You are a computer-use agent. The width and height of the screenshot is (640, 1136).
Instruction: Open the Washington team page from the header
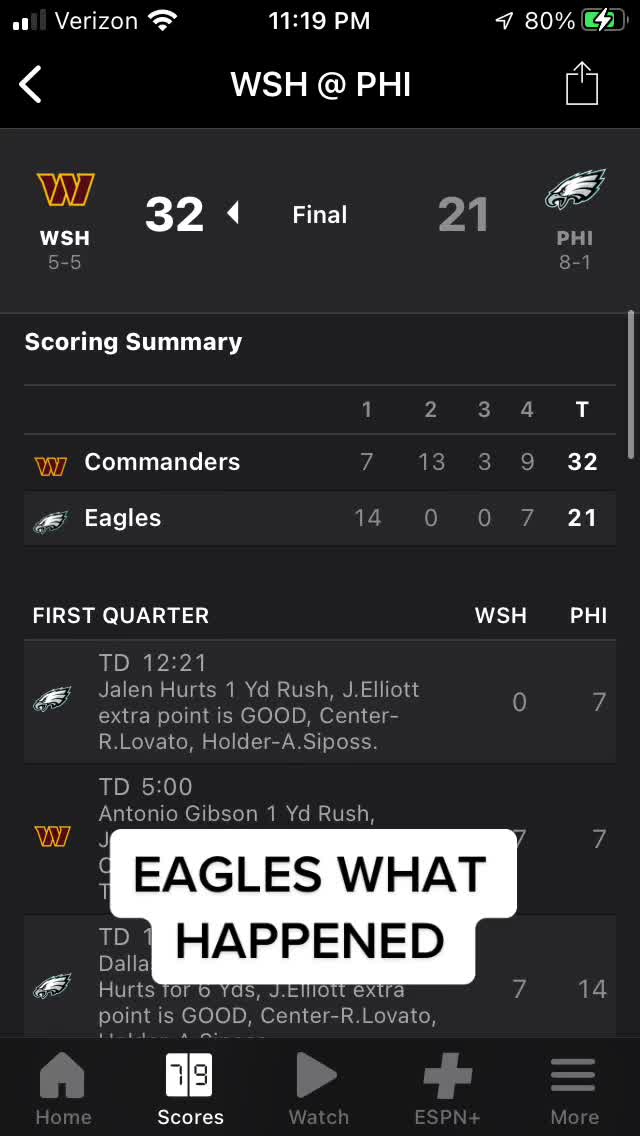[x=65, y=210]
